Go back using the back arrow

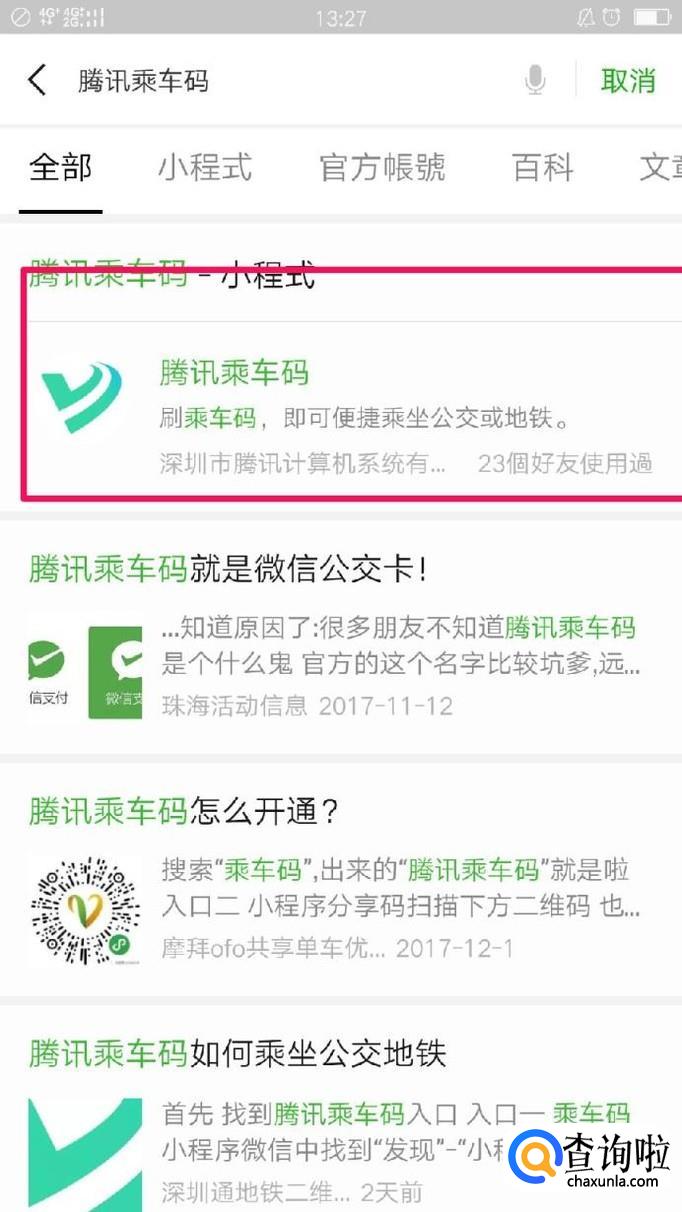click(37, 80)
